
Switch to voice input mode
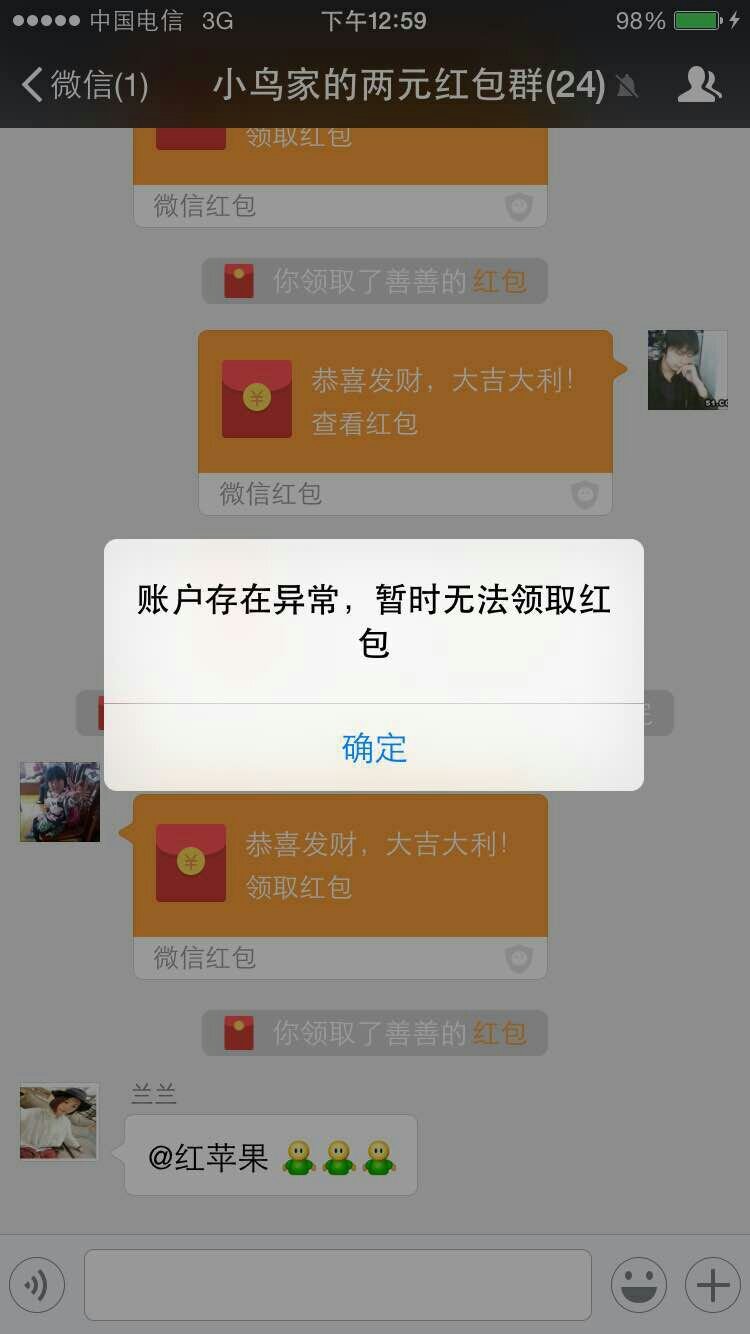tap(37, 1285)
